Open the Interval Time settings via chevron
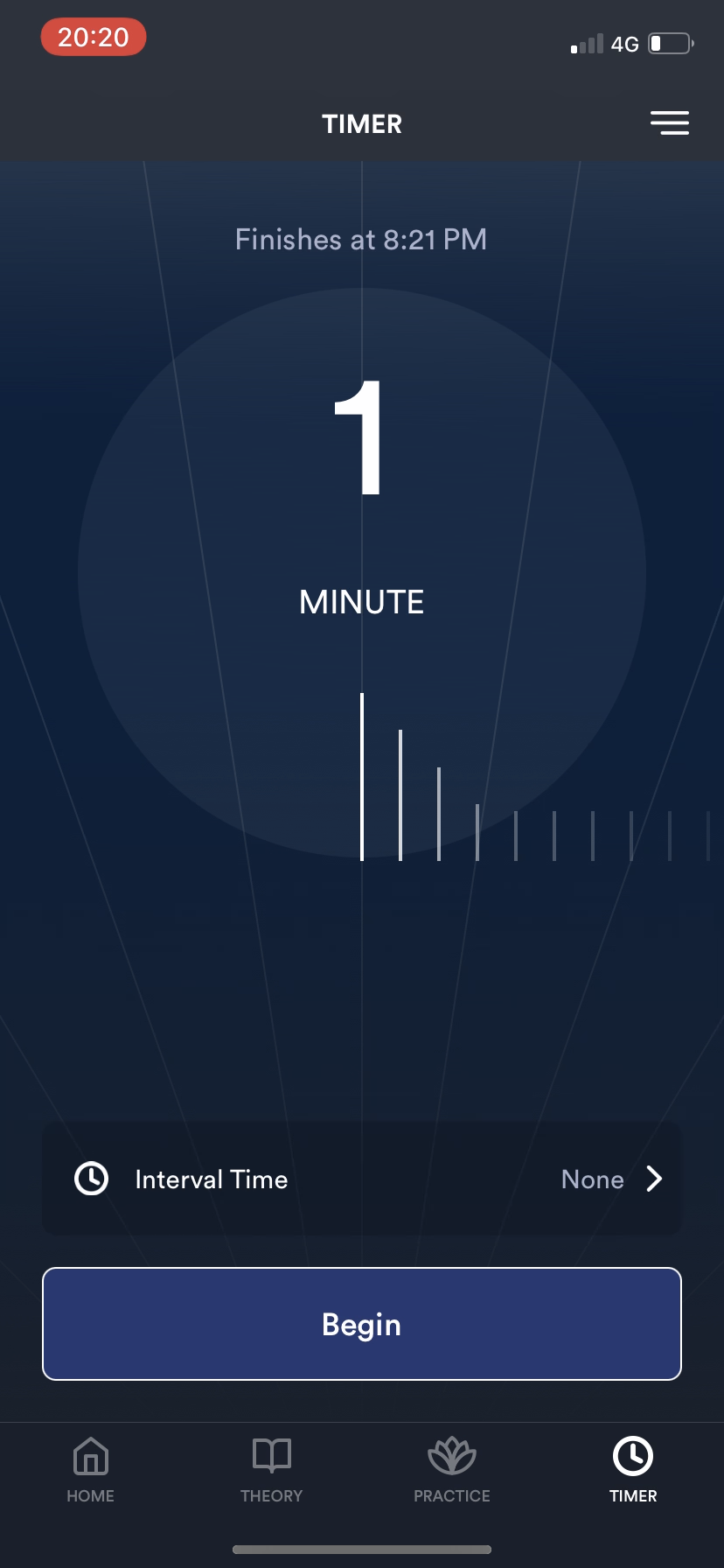Image resolution: width=724 pixels, height=1568 pixels. (653, 1179)
